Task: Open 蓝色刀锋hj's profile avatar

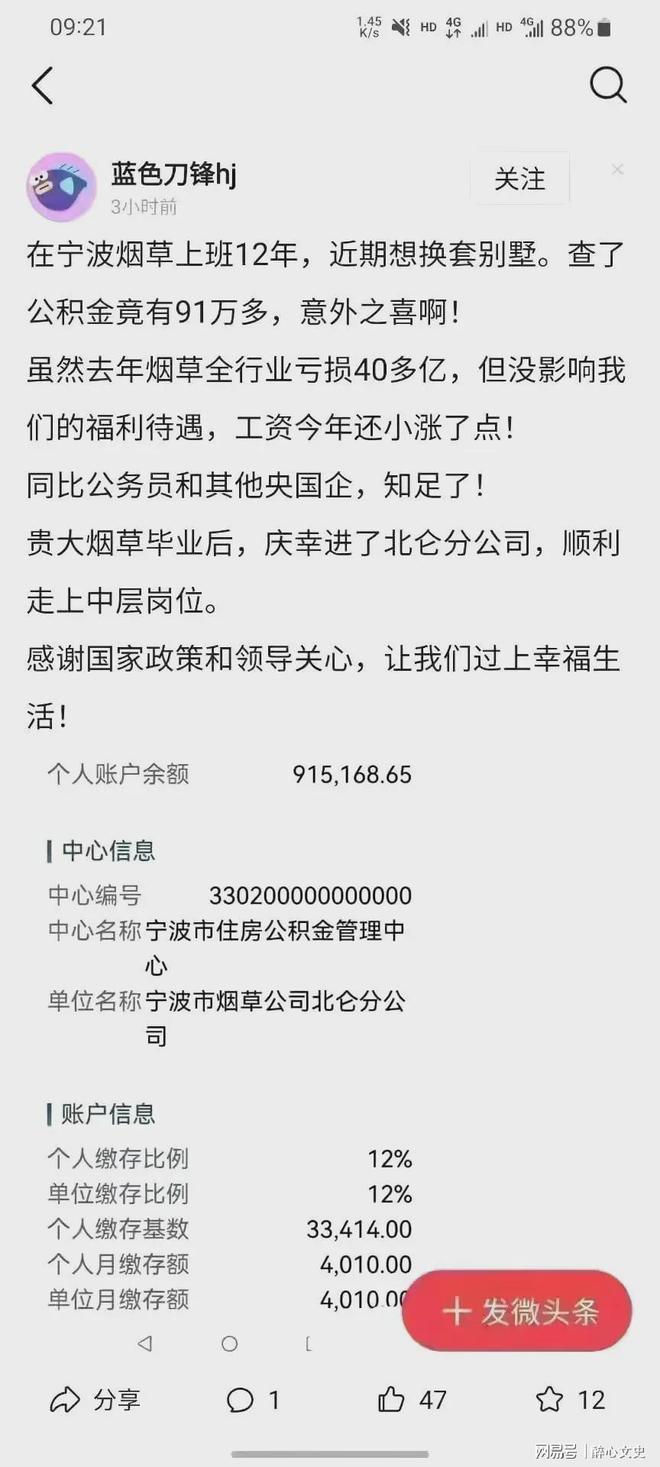Action: coord(61,187)
